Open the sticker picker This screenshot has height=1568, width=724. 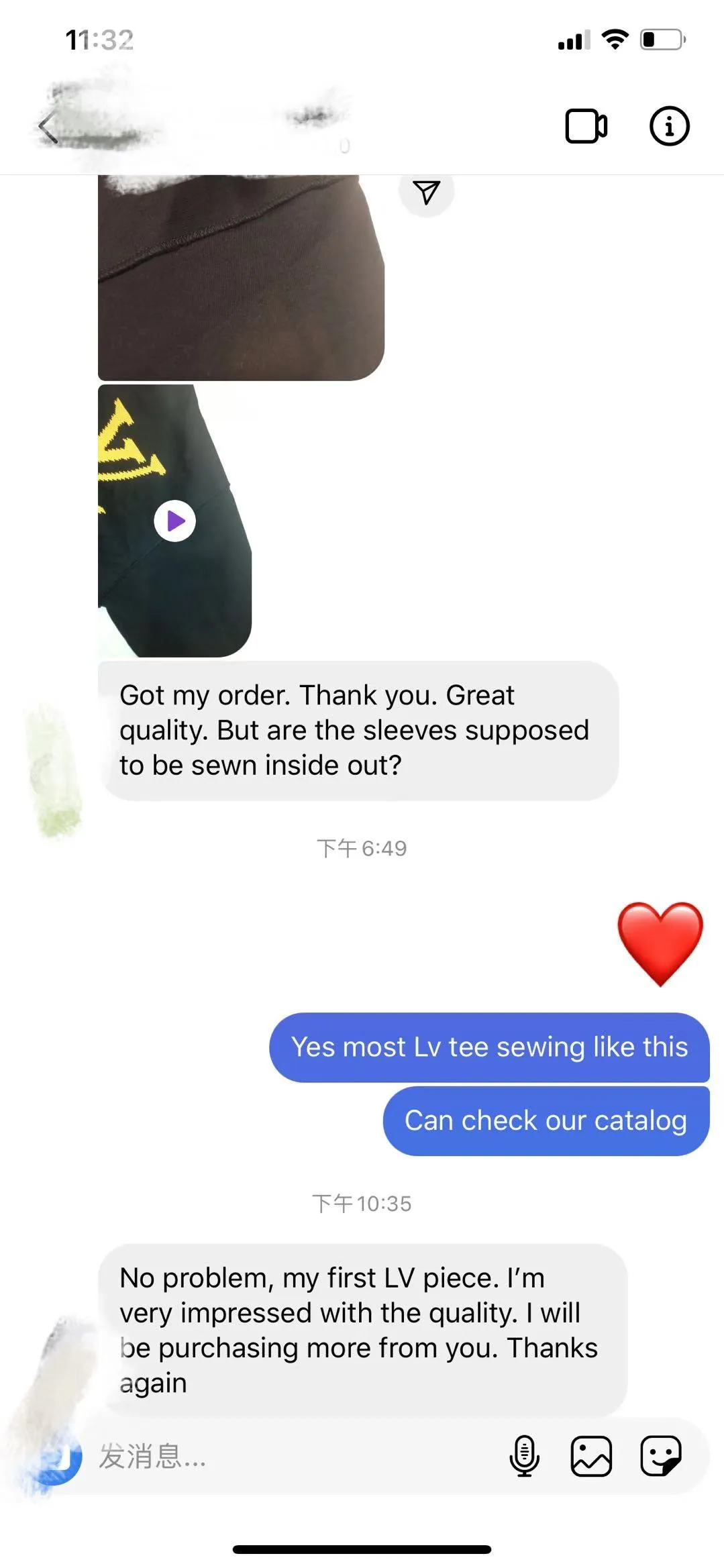coord(660,1457)
